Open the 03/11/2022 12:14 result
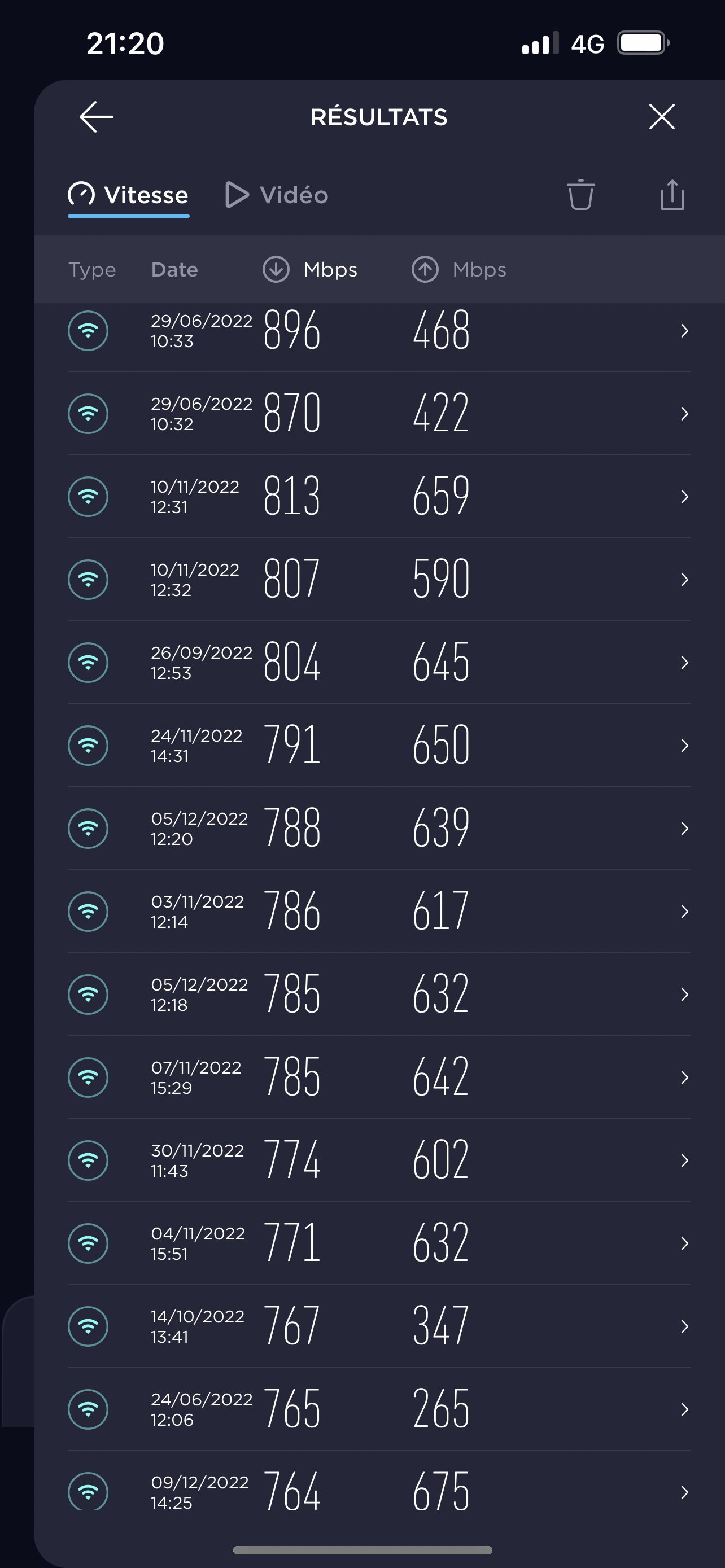The width and height of the screenshot is (725, 1568). [x=379, y=911]
